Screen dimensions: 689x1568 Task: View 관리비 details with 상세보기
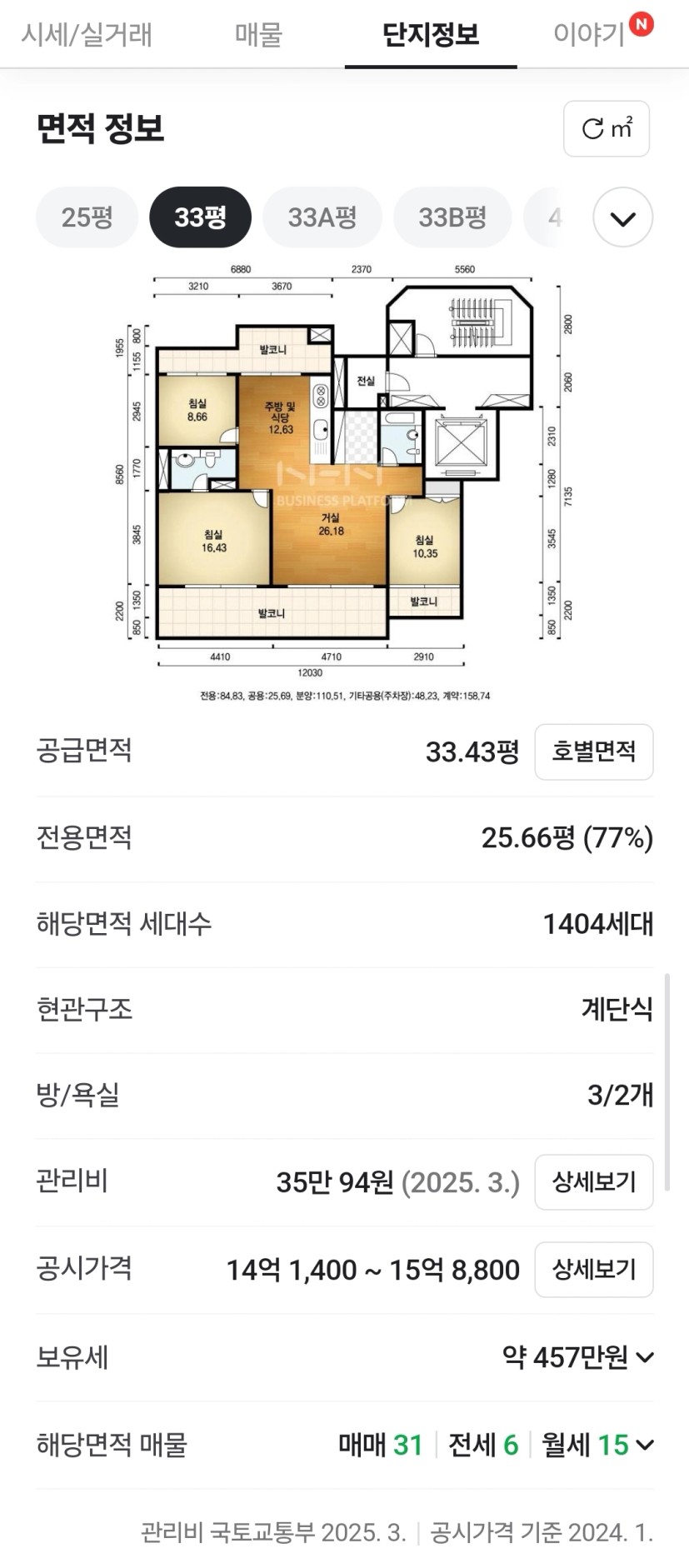click(x=594, y=1181)
